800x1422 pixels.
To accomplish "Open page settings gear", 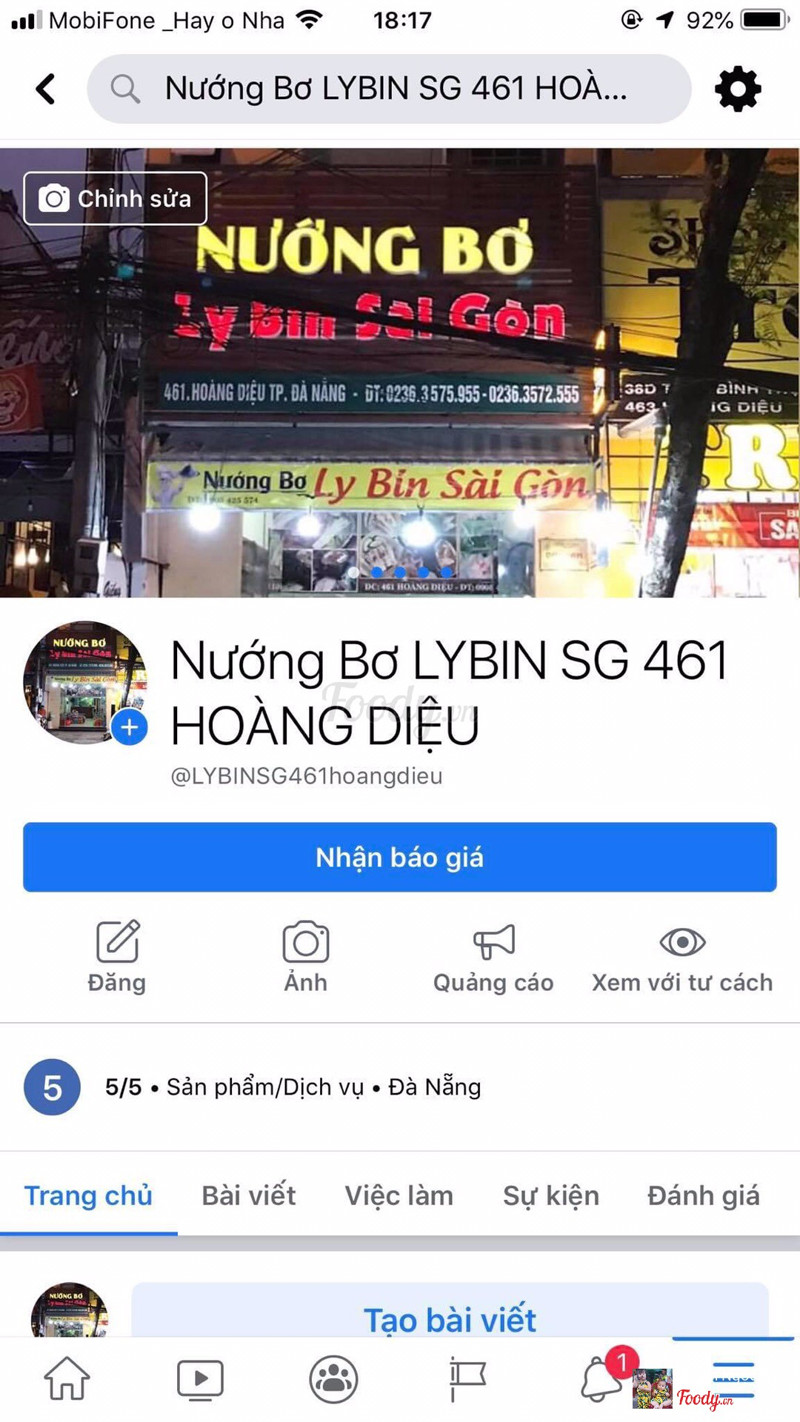I will [738, 89].
